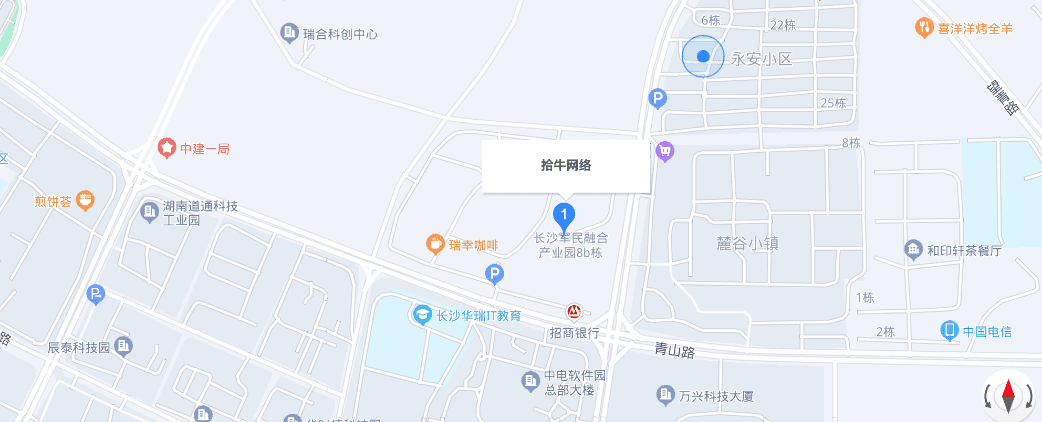Open the 长沙华瑞IT教育 place marker

[423, 316]
